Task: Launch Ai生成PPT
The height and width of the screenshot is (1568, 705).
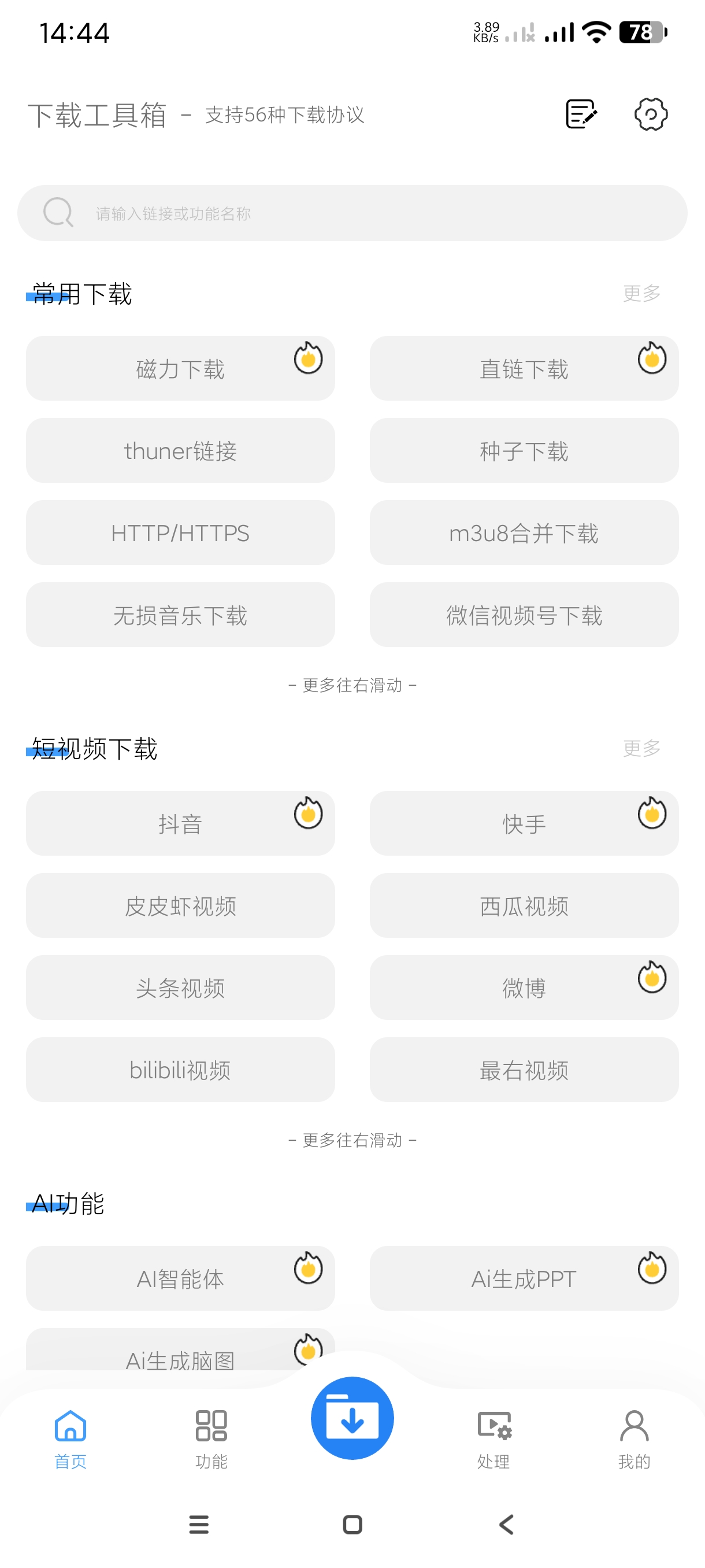Action: coord(524,1278)
